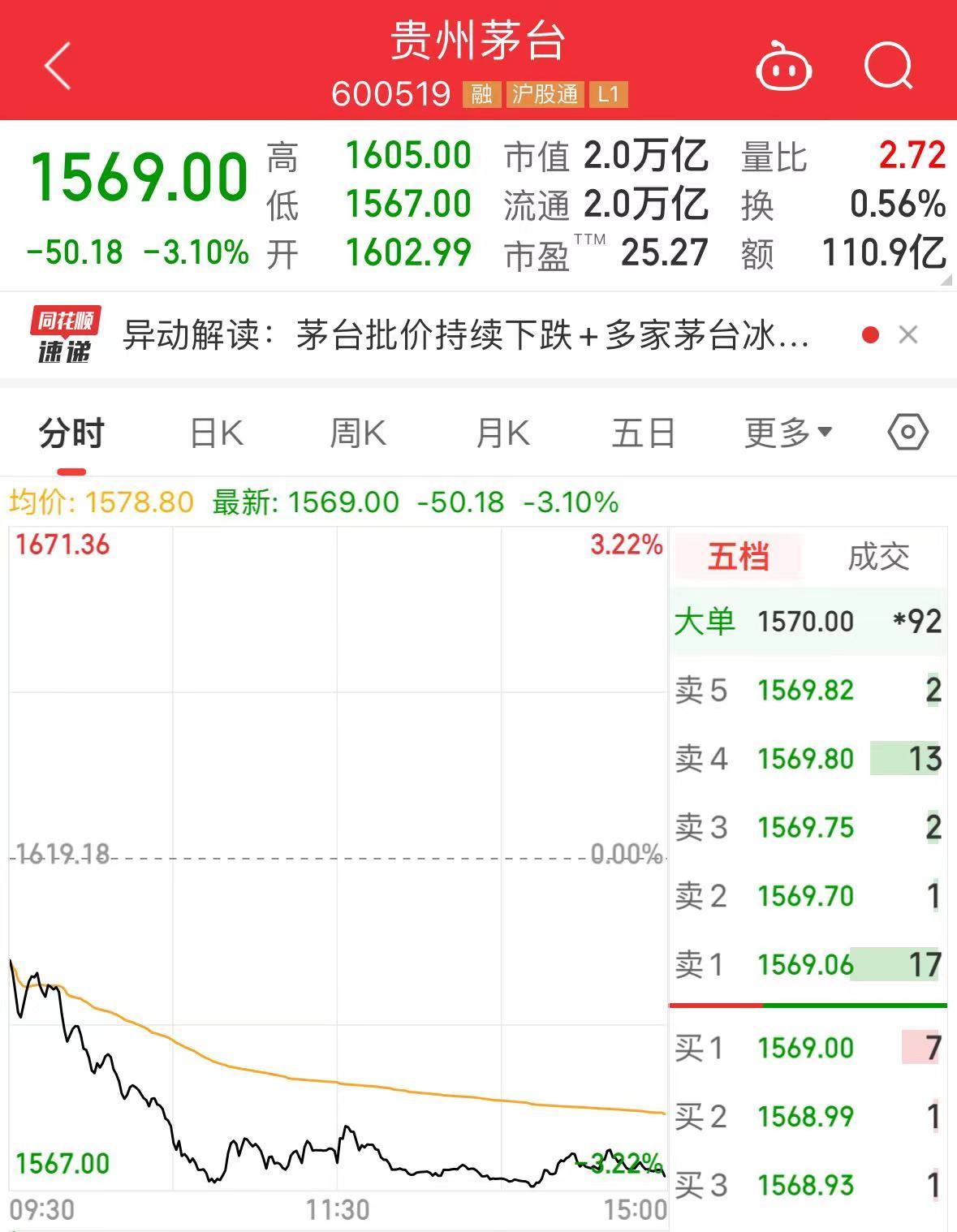This screenshot has width=957, height=1232.
Task: Open the 更多 more chart types dropdown
Action: tap(784, 433)
